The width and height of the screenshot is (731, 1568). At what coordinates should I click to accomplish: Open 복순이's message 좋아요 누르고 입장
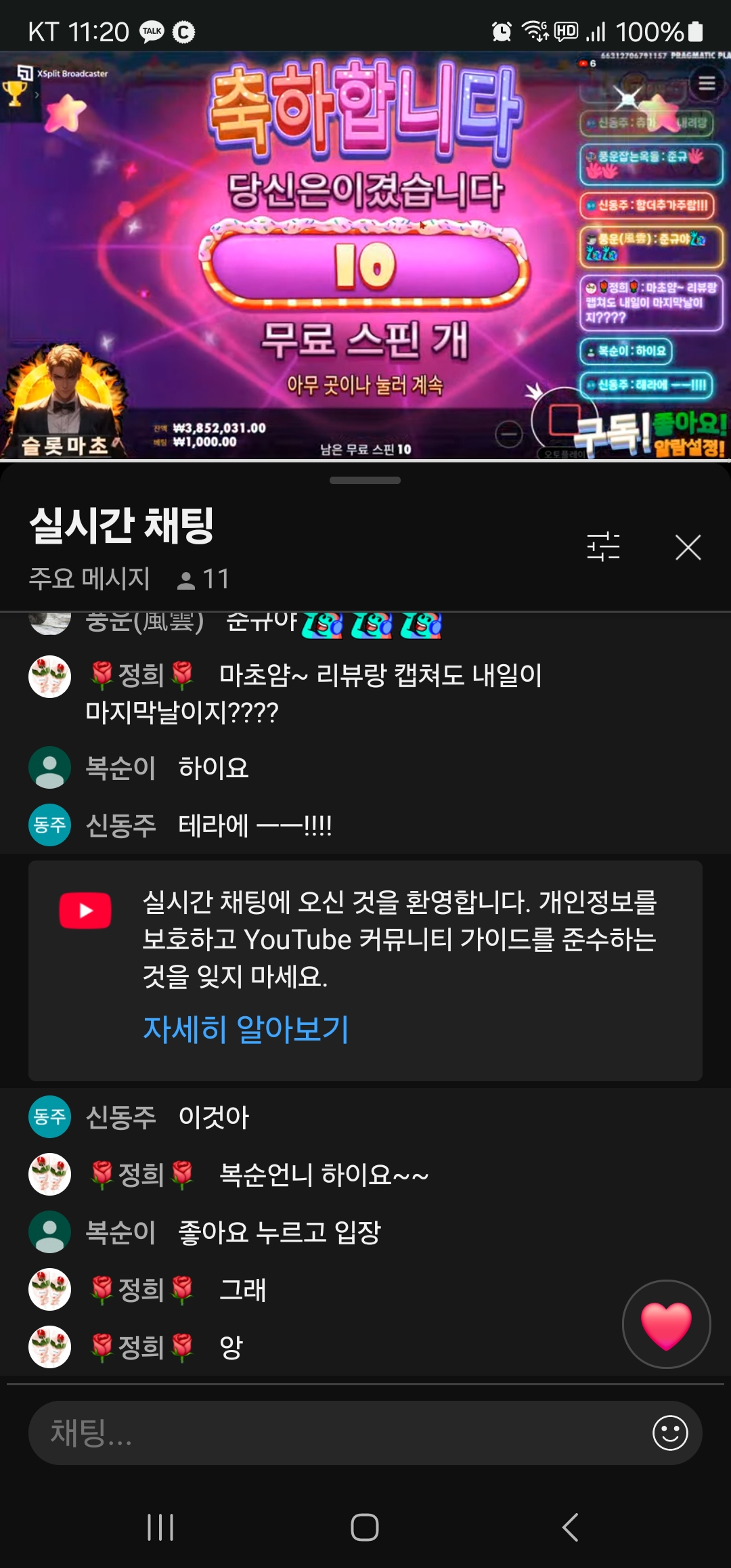[x=279, y=1232]
